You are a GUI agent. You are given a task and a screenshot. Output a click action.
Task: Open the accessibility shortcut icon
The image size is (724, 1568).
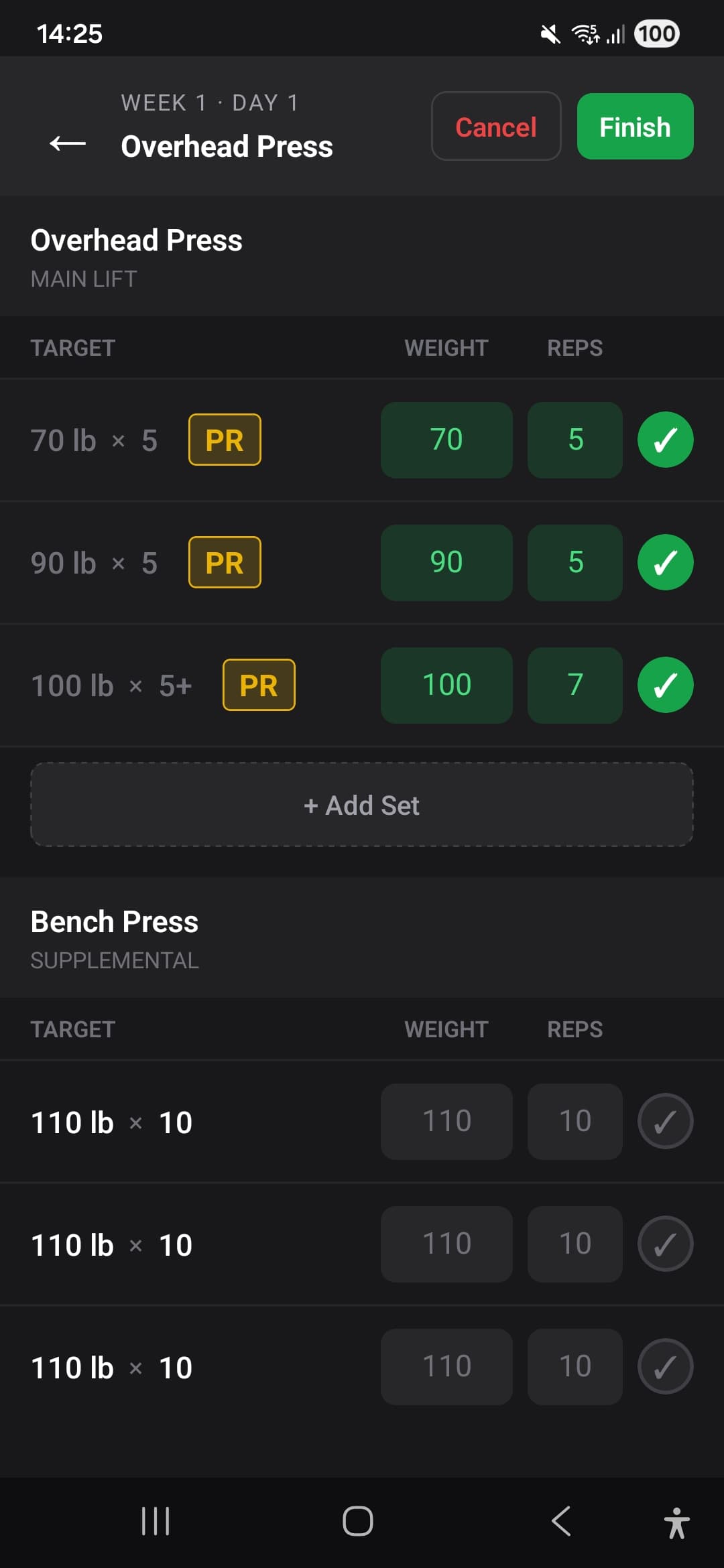click(677, 1521)
